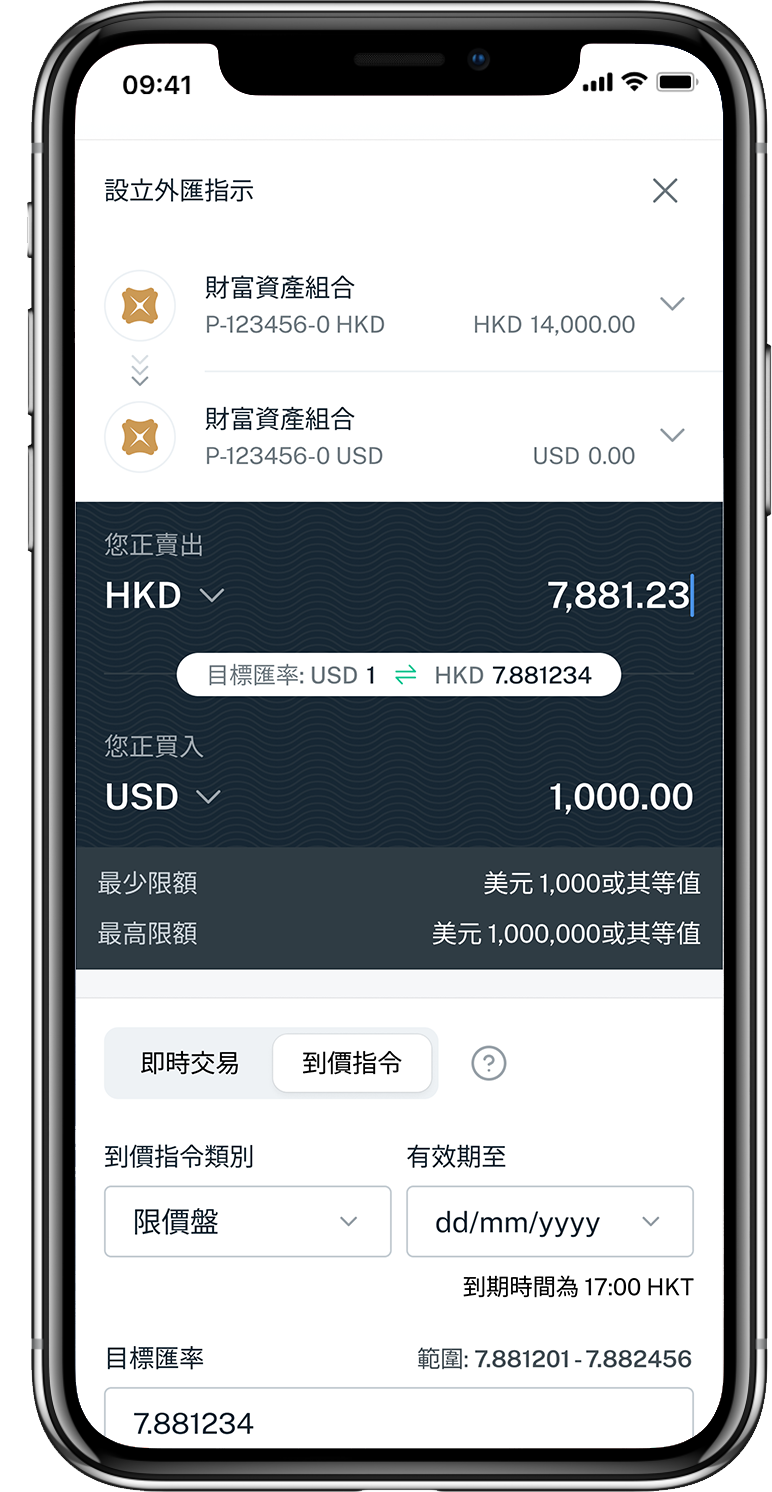Edit the buy amount 1,000.00
This screenshot has width=772, height=1492.
click(620, 797)
